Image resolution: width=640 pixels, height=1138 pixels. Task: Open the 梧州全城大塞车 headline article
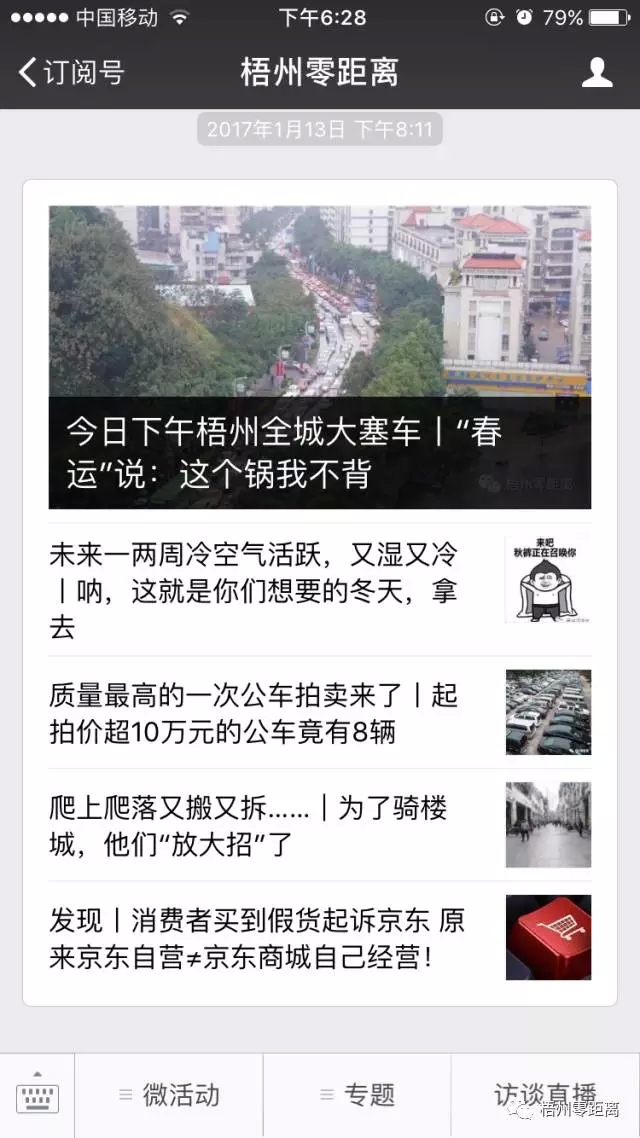click(319, 357)
